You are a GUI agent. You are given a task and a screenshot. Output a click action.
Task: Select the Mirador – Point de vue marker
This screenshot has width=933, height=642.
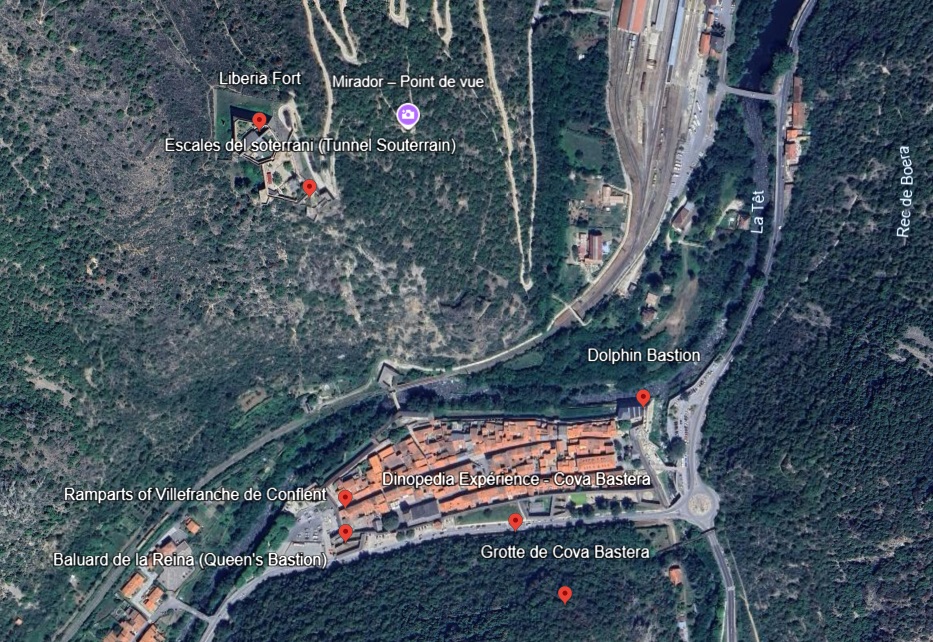pos(407,115)
